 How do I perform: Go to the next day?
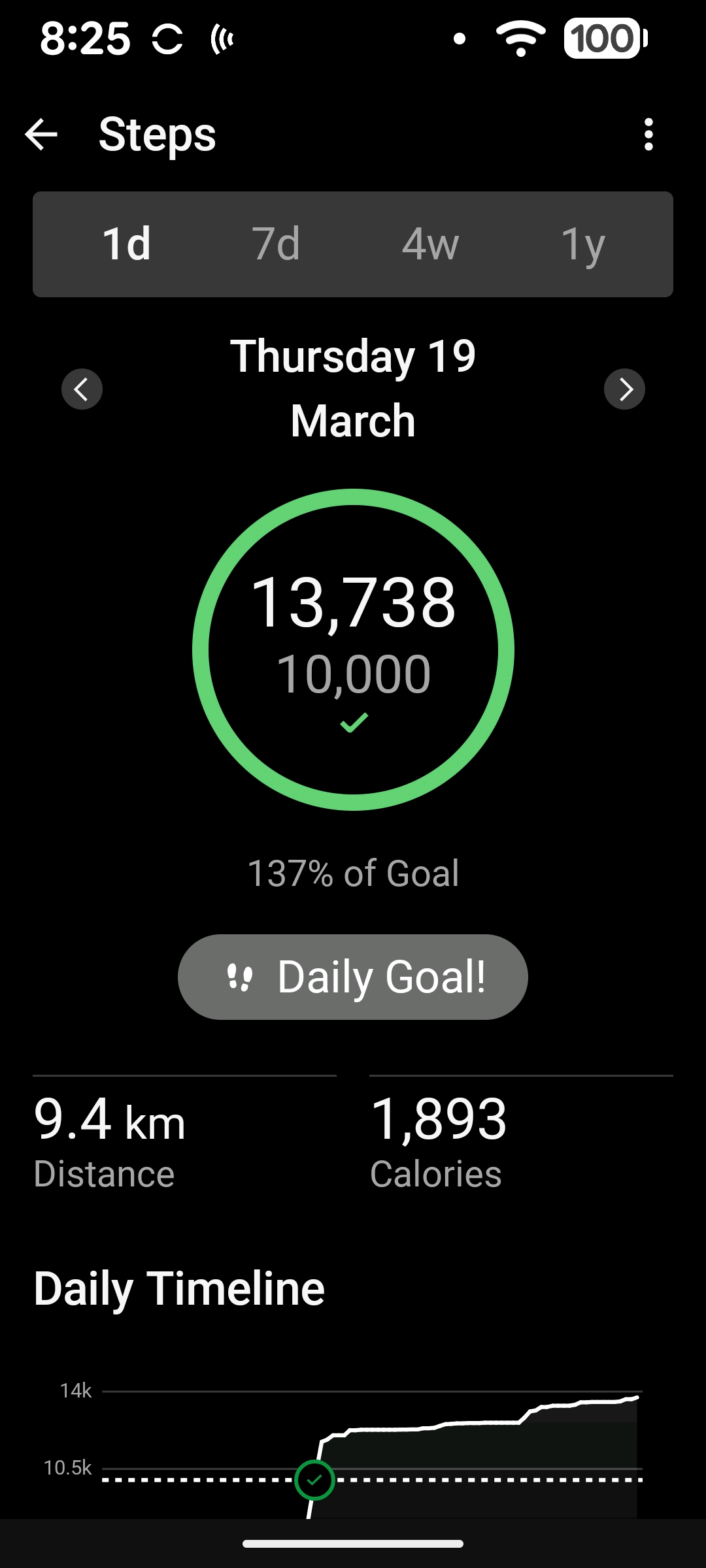pos(624,389)
